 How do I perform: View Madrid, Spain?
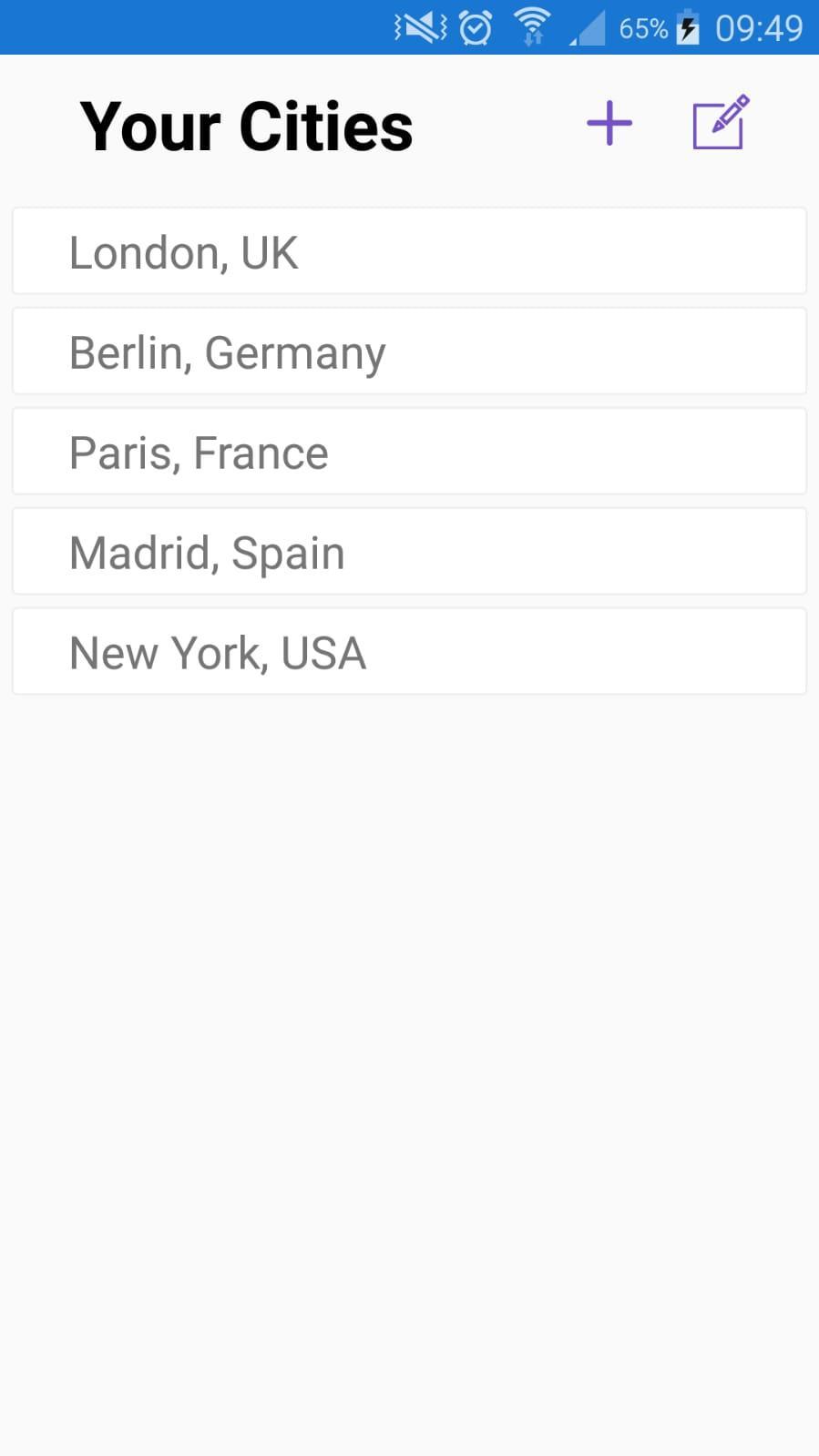pos(409,552)
